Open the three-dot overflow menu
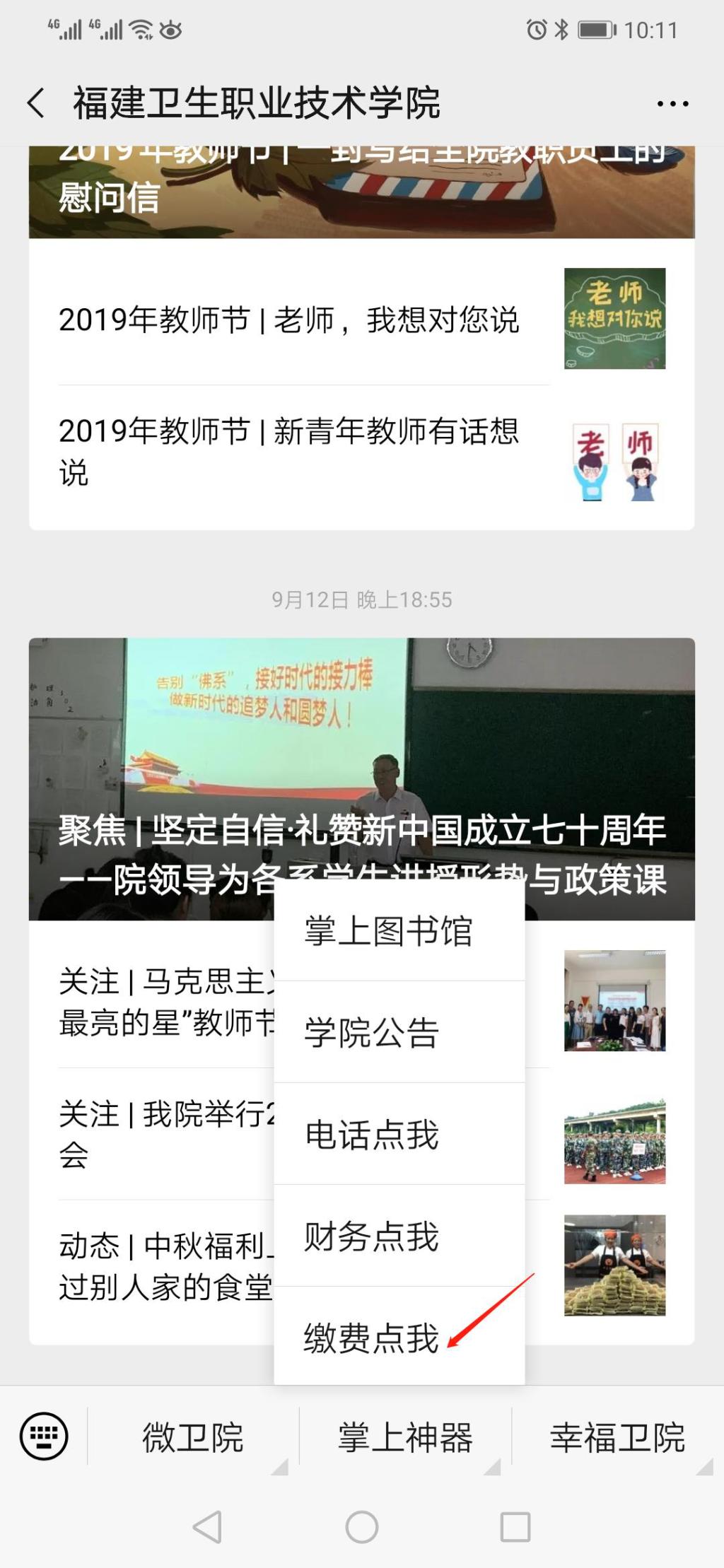Screen dimensions: 724x1568 (x=672, y=104)
